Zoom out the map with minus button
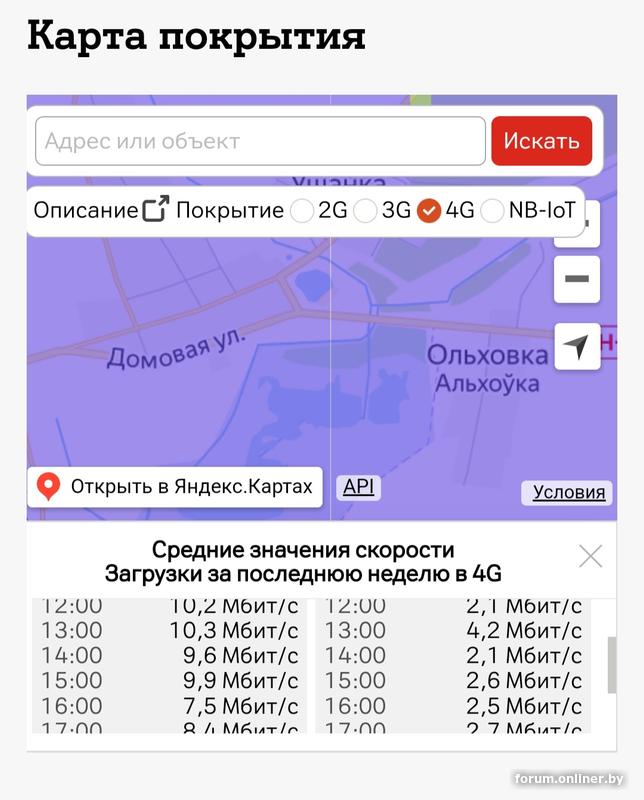Screen dimensions: 644x800 click(x=577, y=279)
